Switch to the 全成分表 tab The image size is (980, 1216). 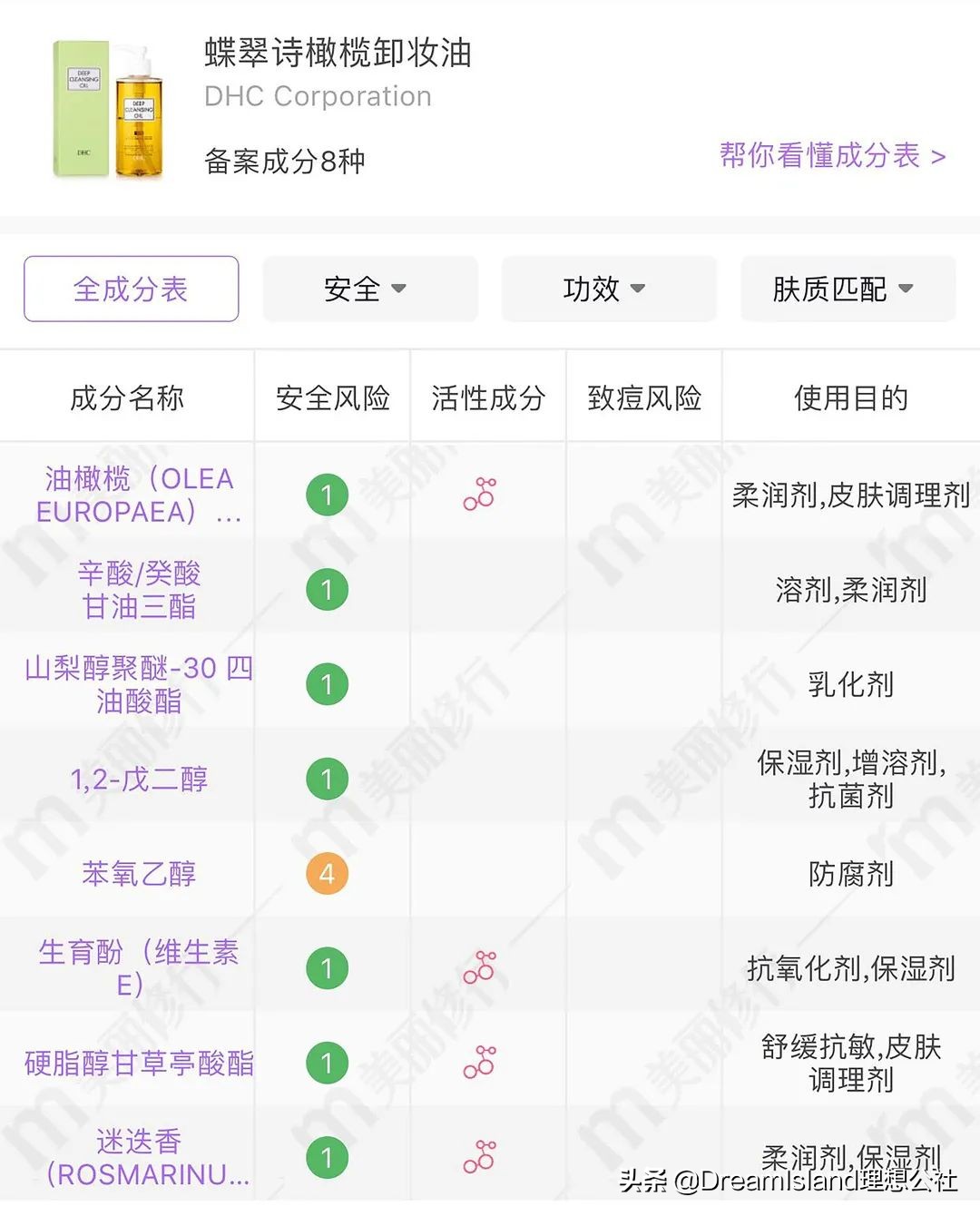tap(130, 289)
